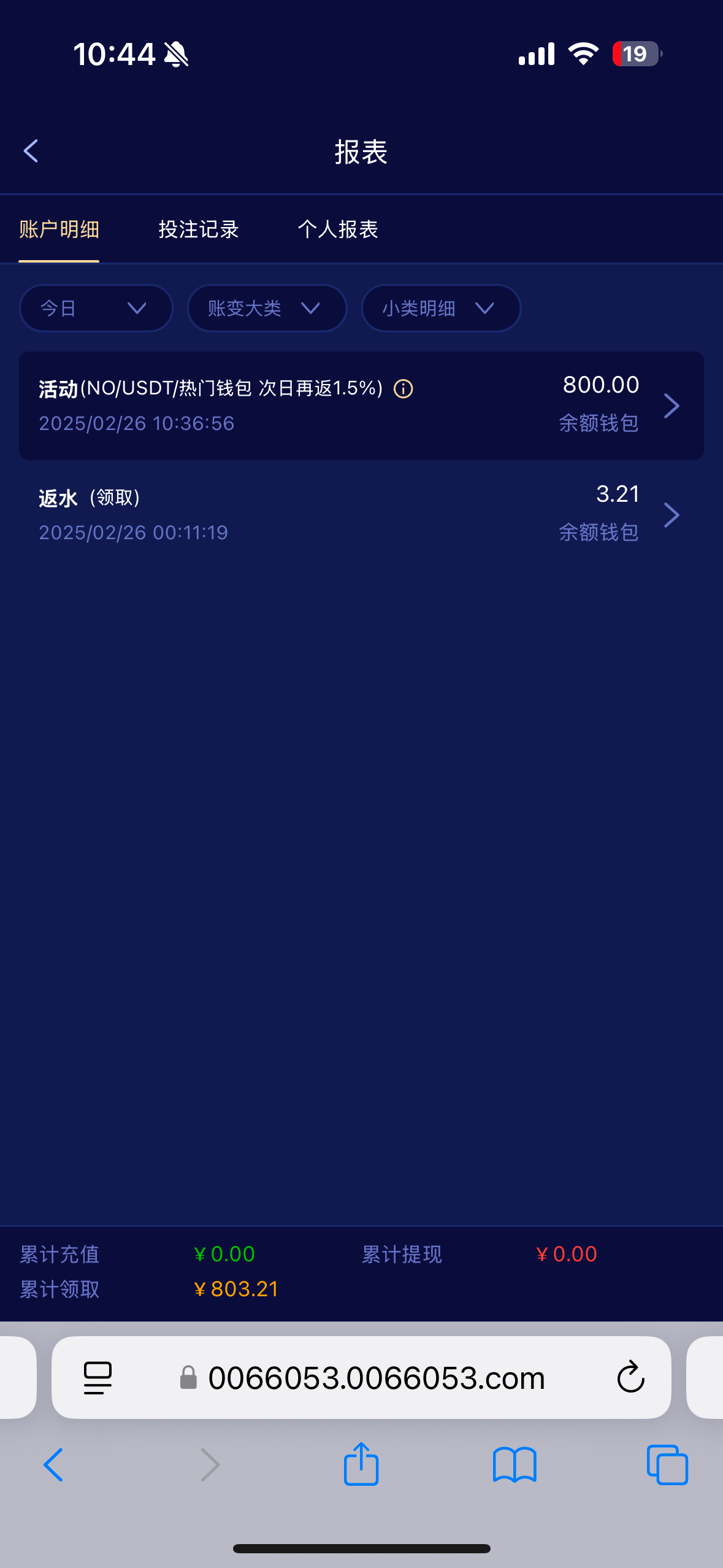Screen dimensions: 723x1568
Task: Navigate back with Safari's back arrow
Action: pyautogui.click(x=54, y=1465)
